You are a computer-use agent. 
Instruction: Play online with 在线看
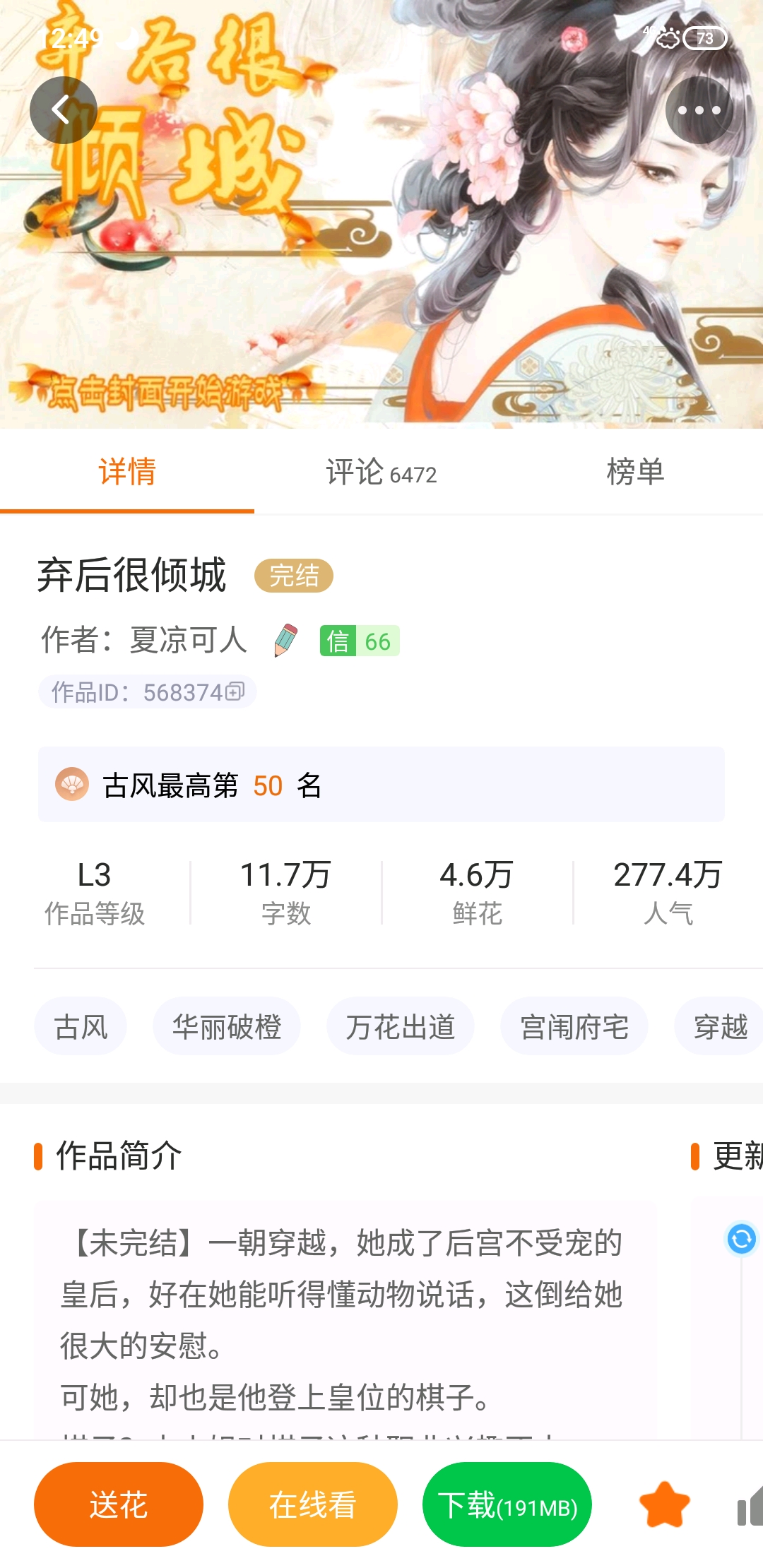click(313, 1504)
